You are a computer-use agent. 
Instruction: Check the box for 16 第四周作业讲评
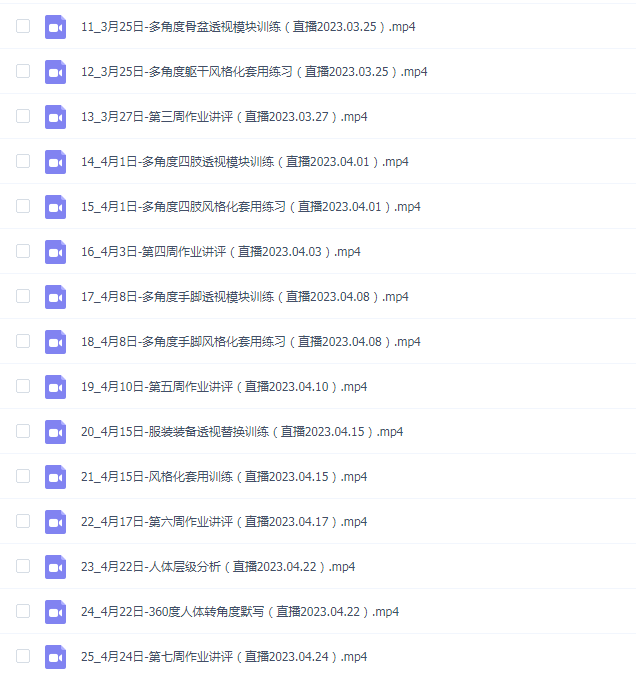click(x=23, y=251)
